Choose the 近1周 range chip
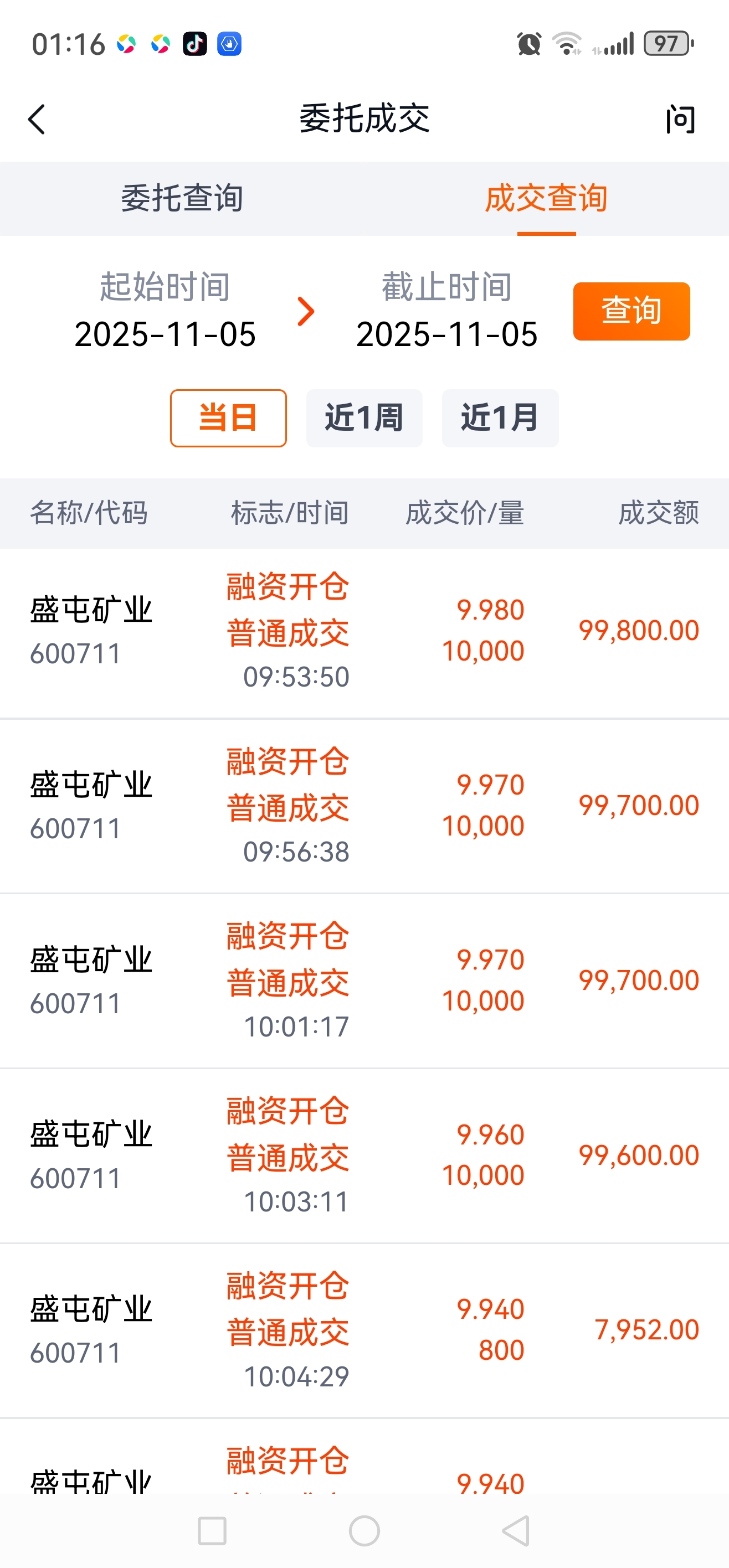This screenshot has height=1568, width=729. (364, 418)
